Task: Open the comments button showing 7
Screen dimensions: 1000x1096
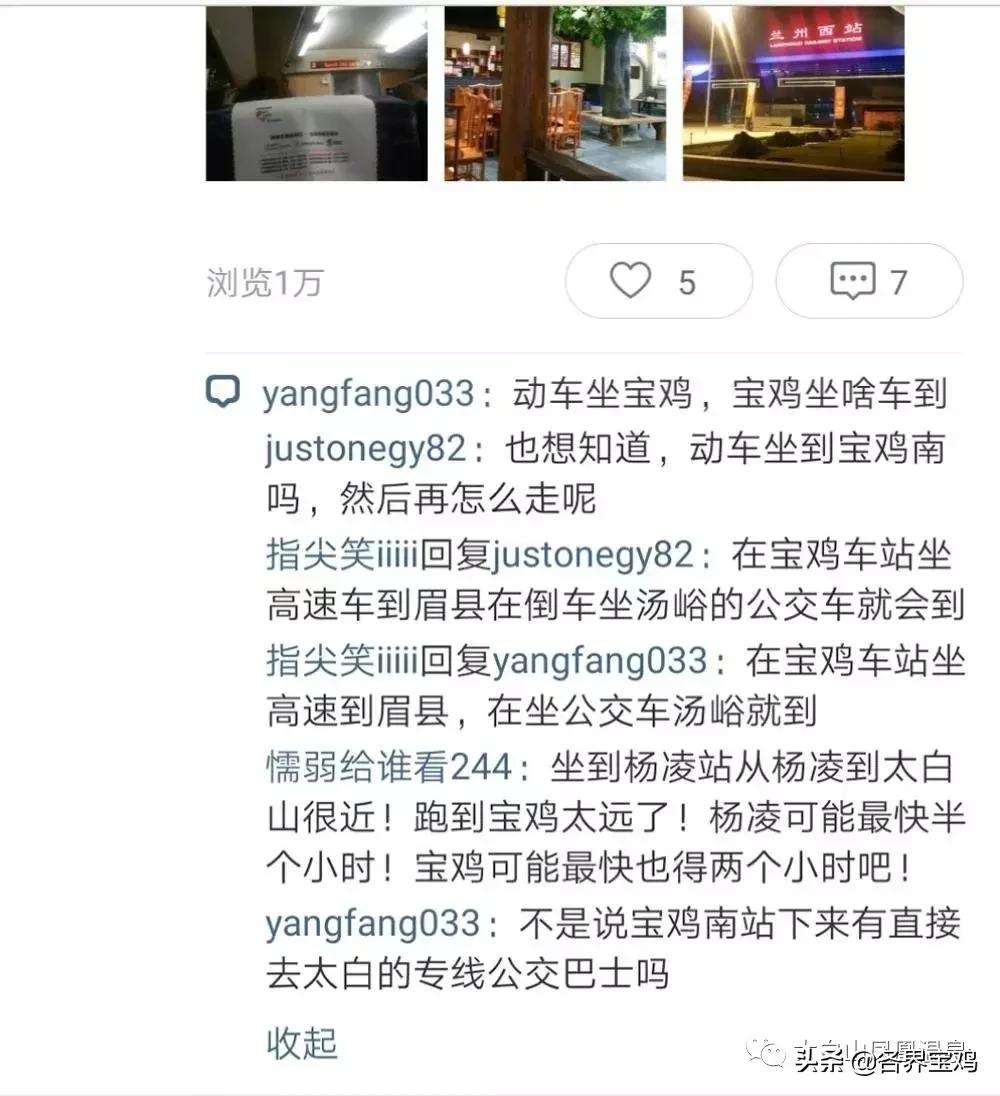Action: tap(868, 281)
